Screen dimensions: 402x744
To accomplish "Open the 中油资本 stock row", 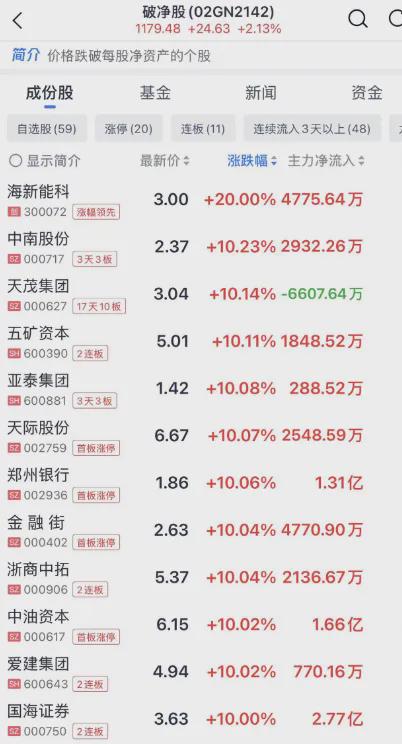I will [201, 625].
